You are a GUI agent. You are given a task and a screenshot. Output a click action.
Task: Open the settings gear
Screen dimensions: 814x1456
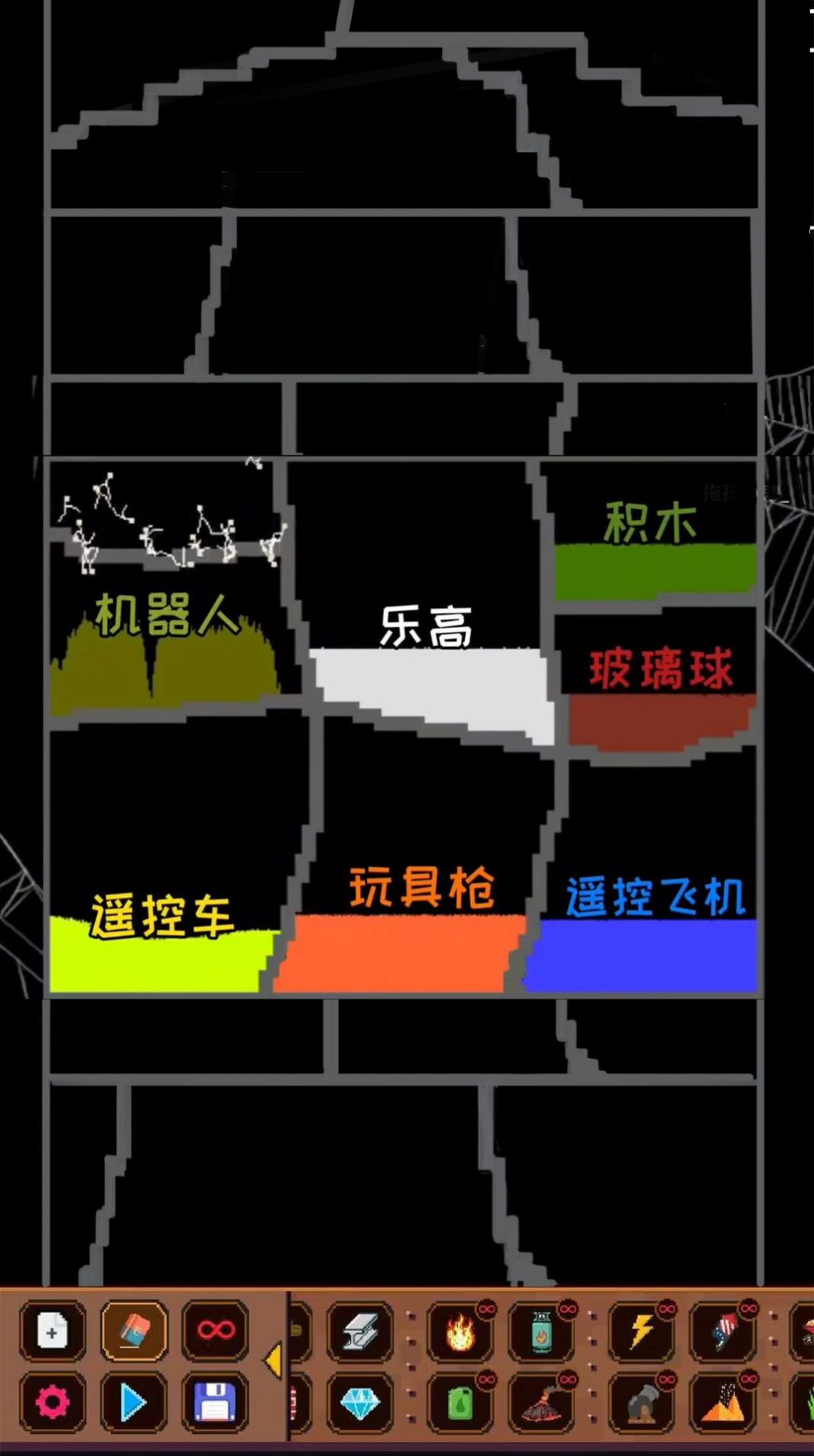click(x=52, y=1402)
